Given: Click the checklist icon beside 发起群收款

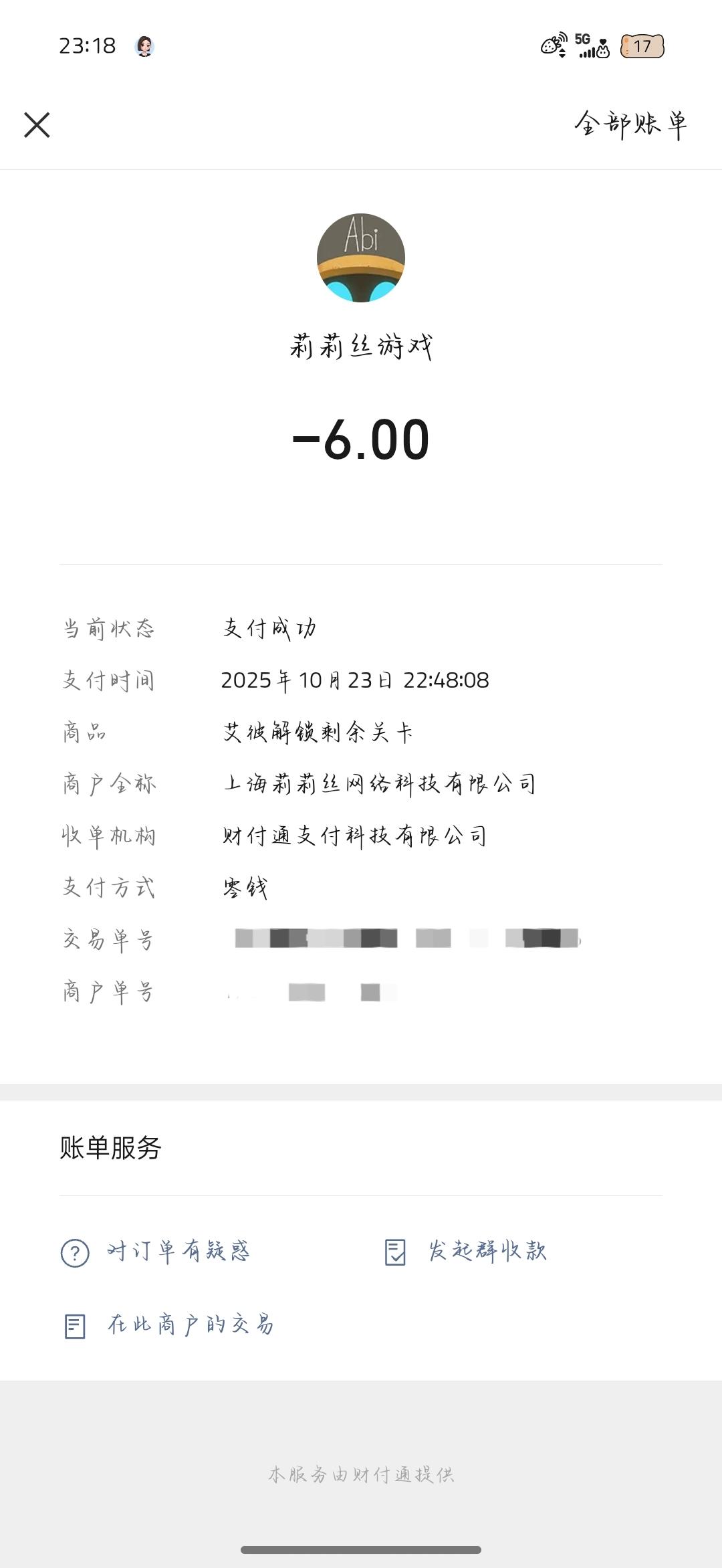Looking at the screenshot, I should pyautogui.click(x=396, y=1252).
